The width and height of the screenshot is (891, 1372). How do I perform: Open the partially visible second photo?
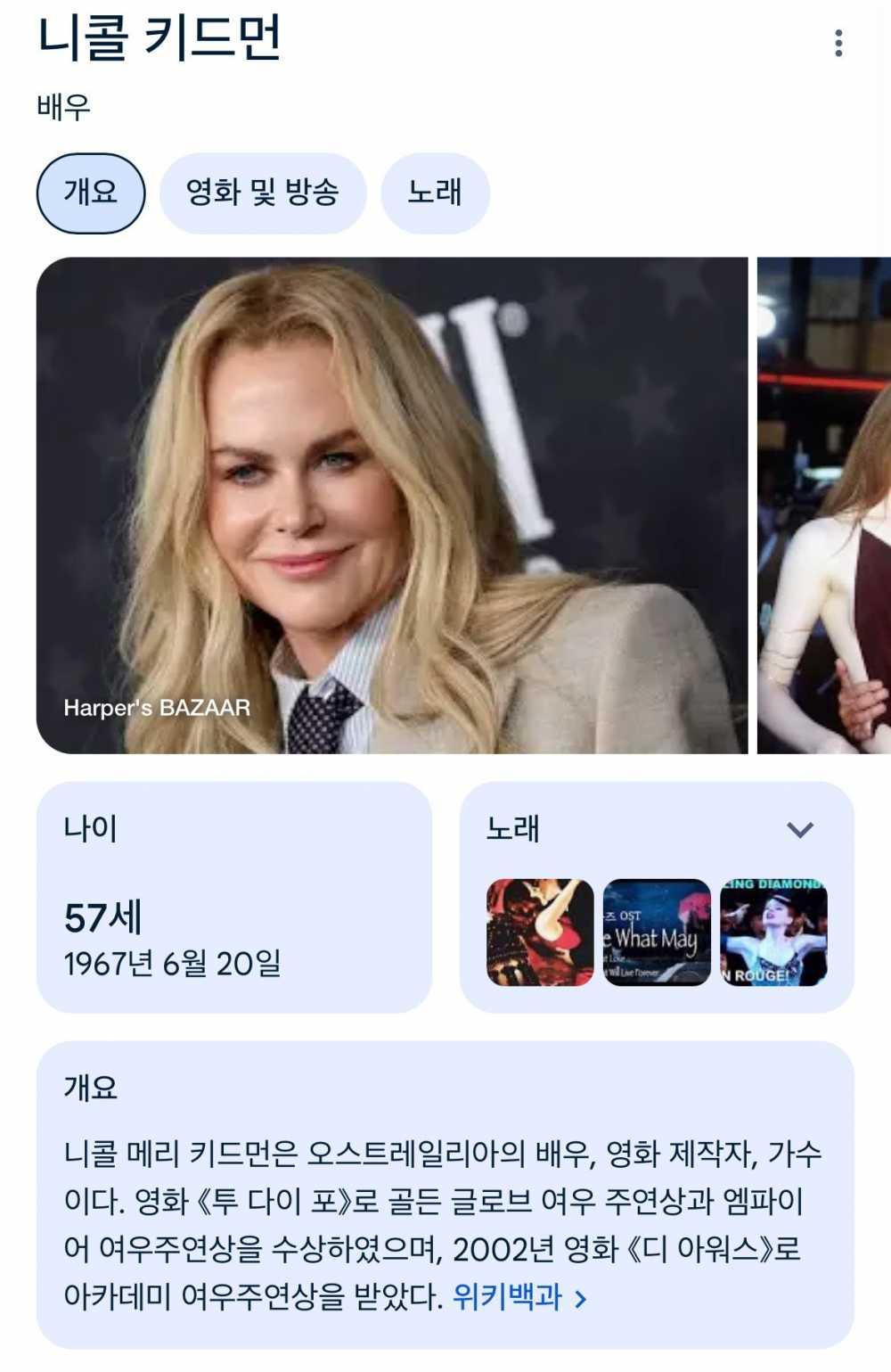(825, 505)
